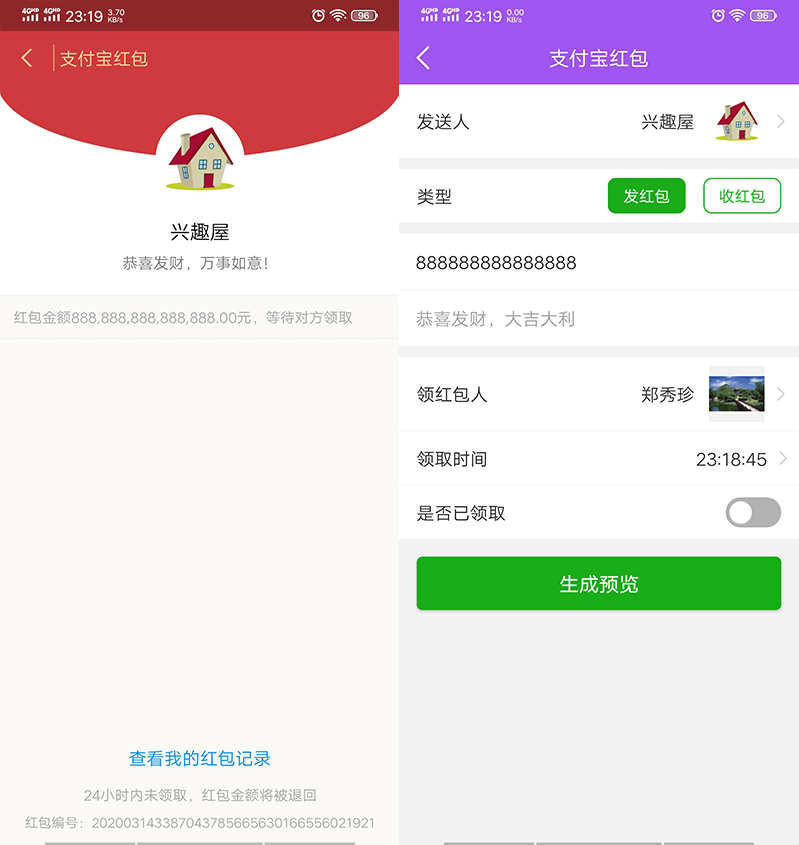
Task: Open the 发送人 row to change sender
Action: point(598,122)
